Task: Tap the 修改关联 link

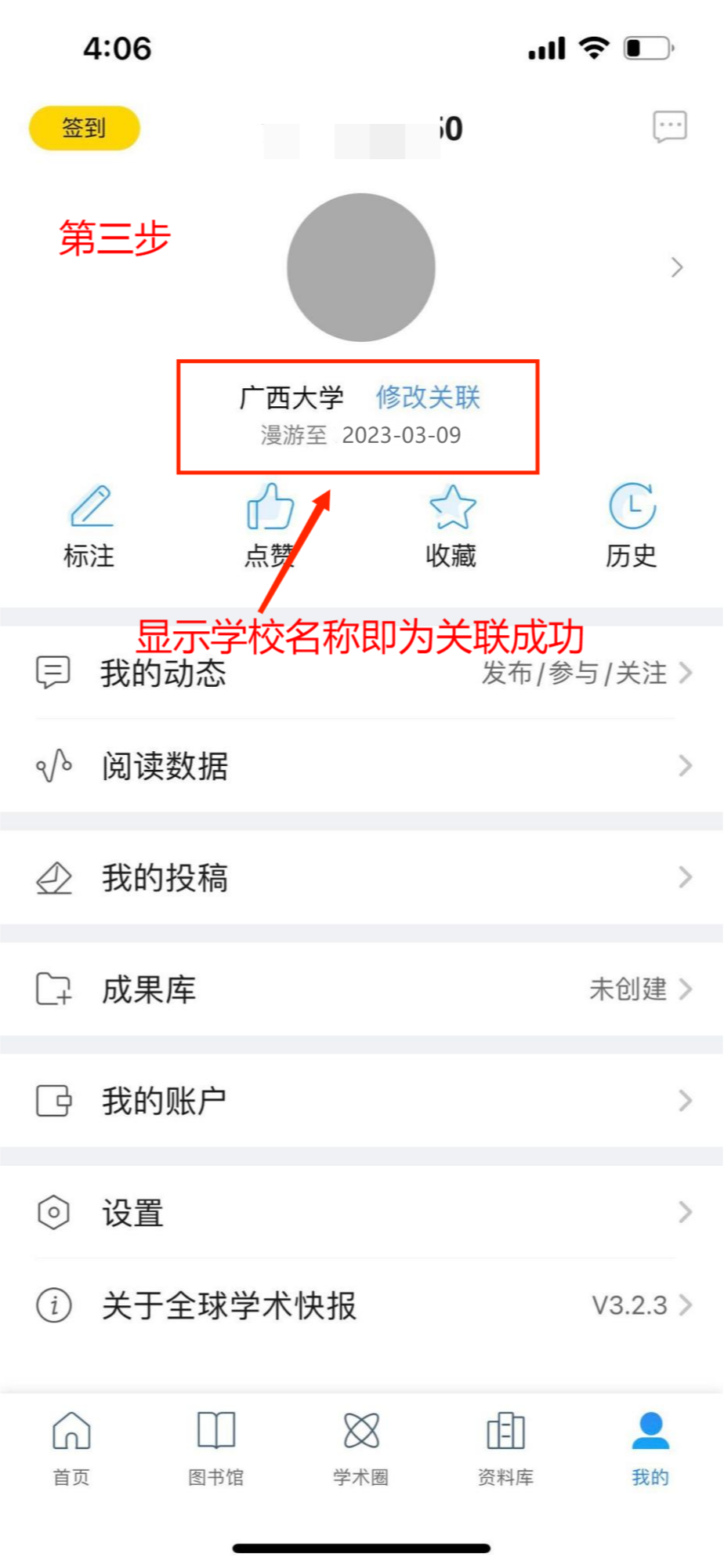Action: (x=428, y=397)
